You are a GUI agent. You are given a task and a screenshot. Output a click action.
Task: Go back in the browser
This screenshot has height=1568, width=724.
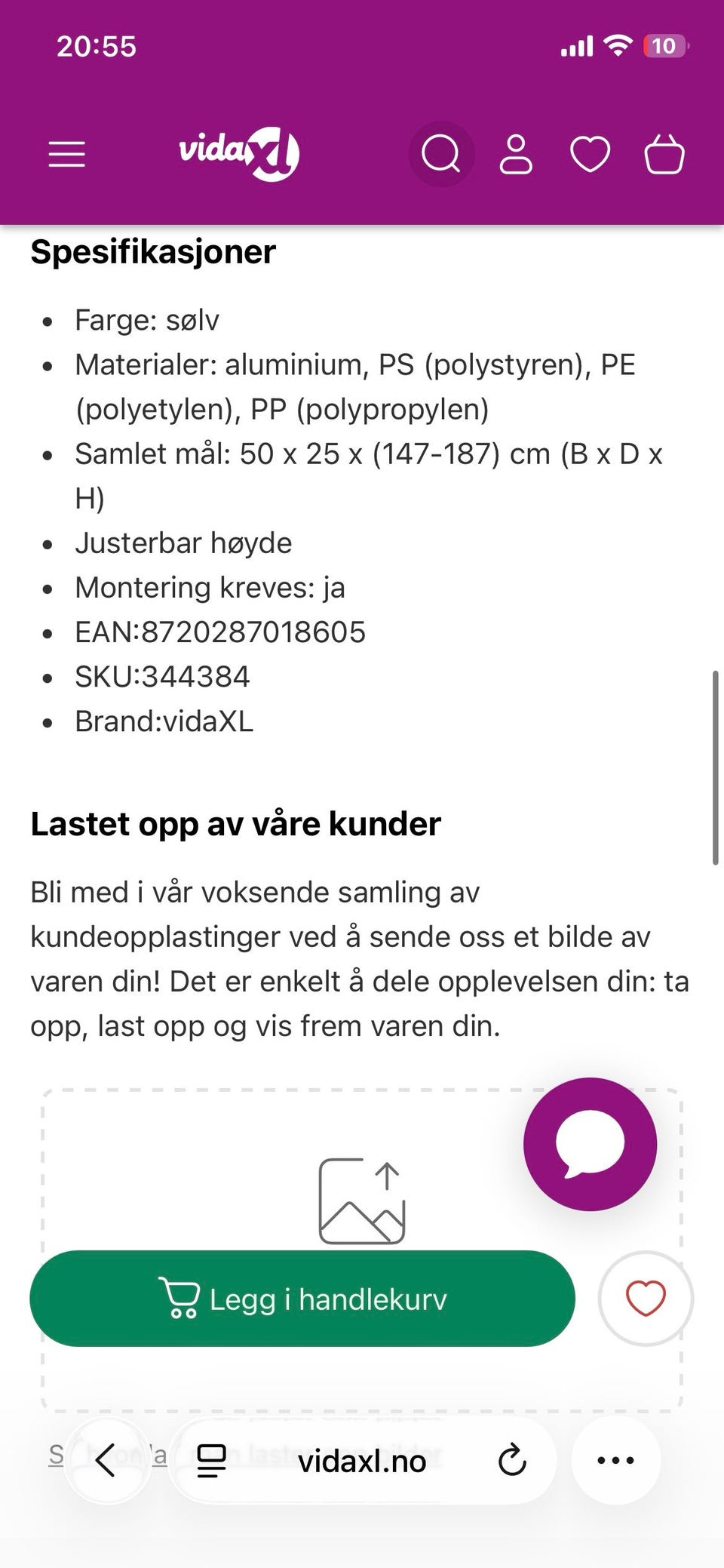coord(106,1460)
